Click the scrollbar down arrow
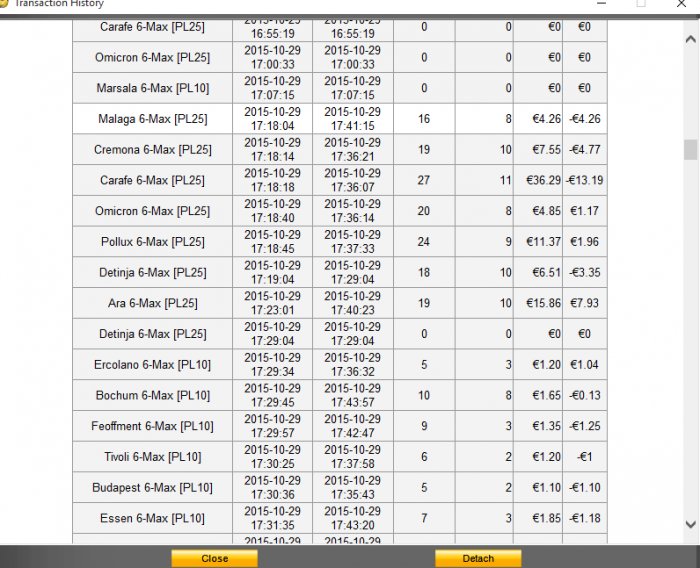The image size is (700, 568). tap(690, 524)
